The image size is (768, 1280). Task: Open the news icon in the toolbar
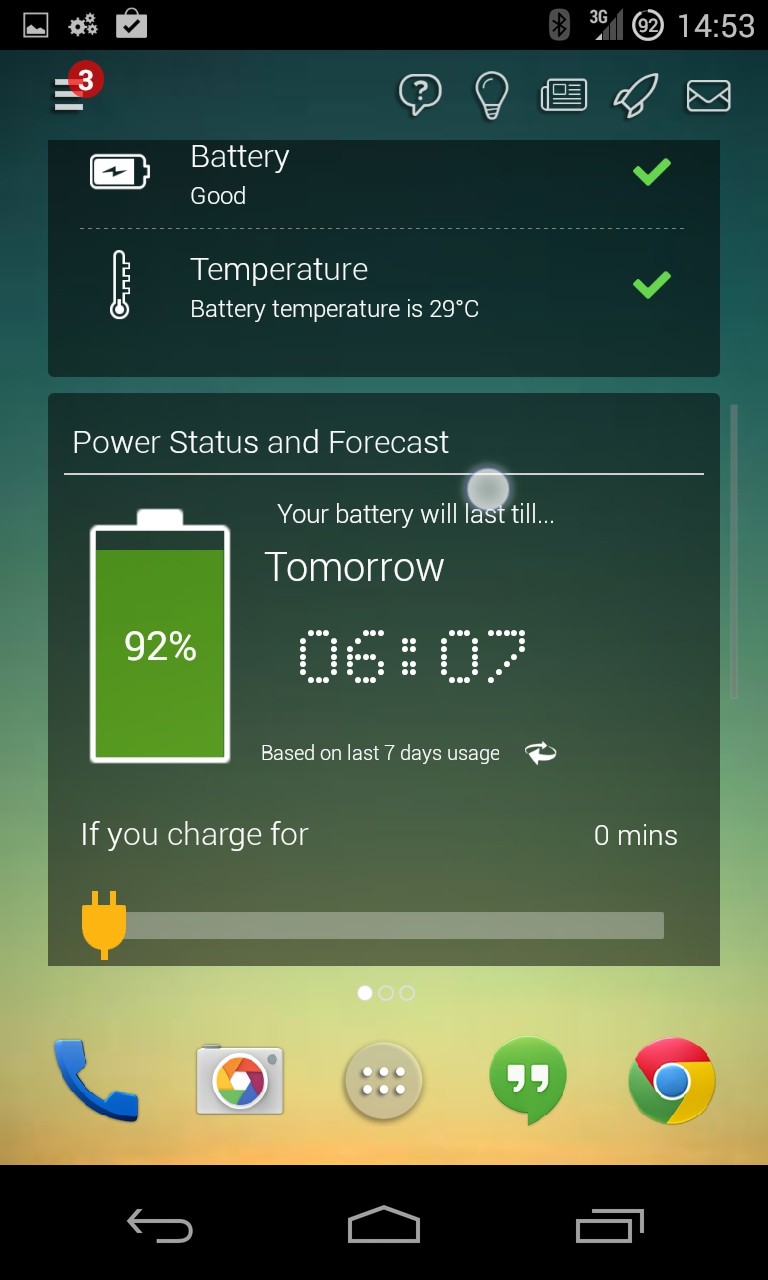[563, 96]
